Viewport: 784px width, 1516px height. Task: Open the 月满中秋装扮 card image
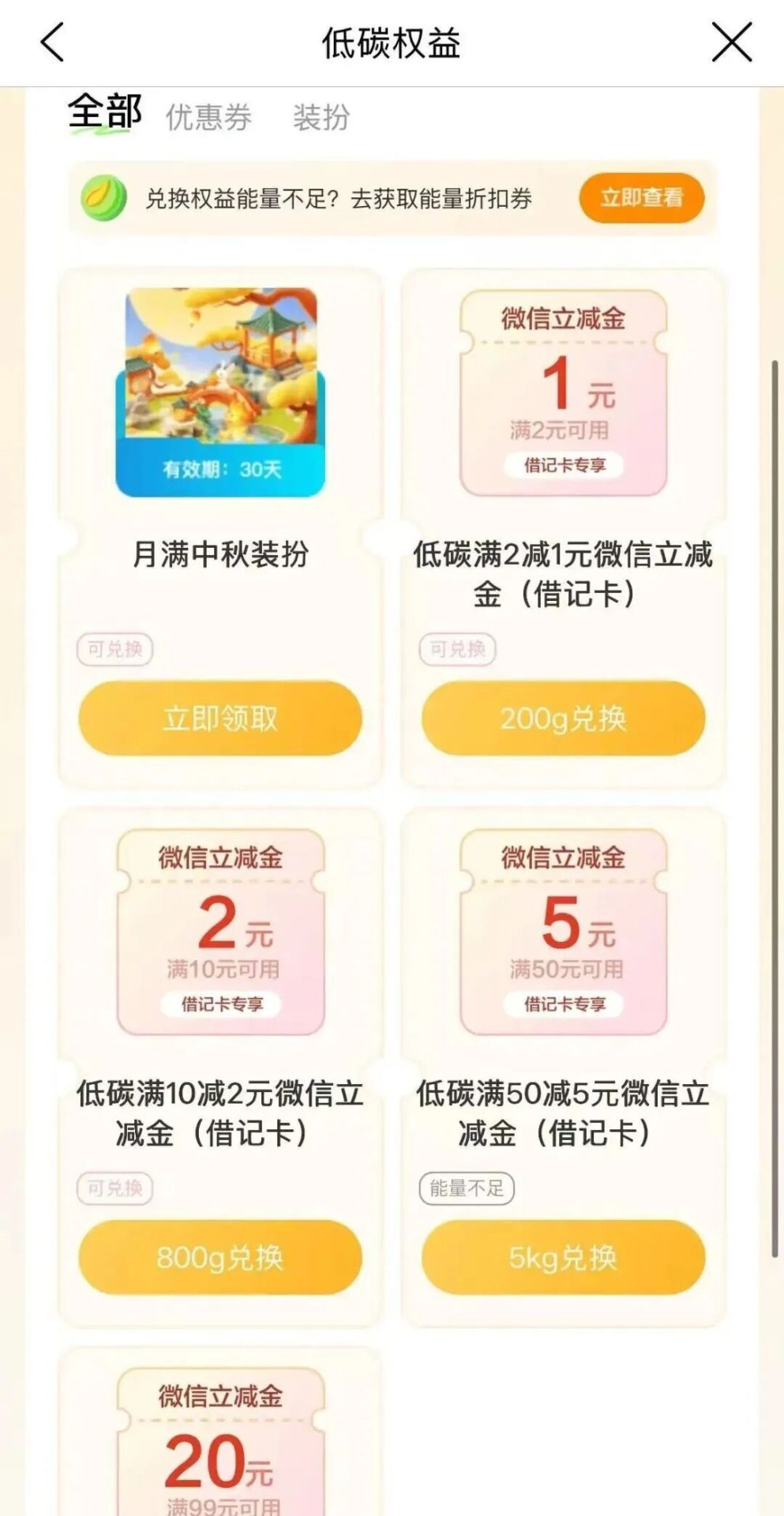click(220, 392)
